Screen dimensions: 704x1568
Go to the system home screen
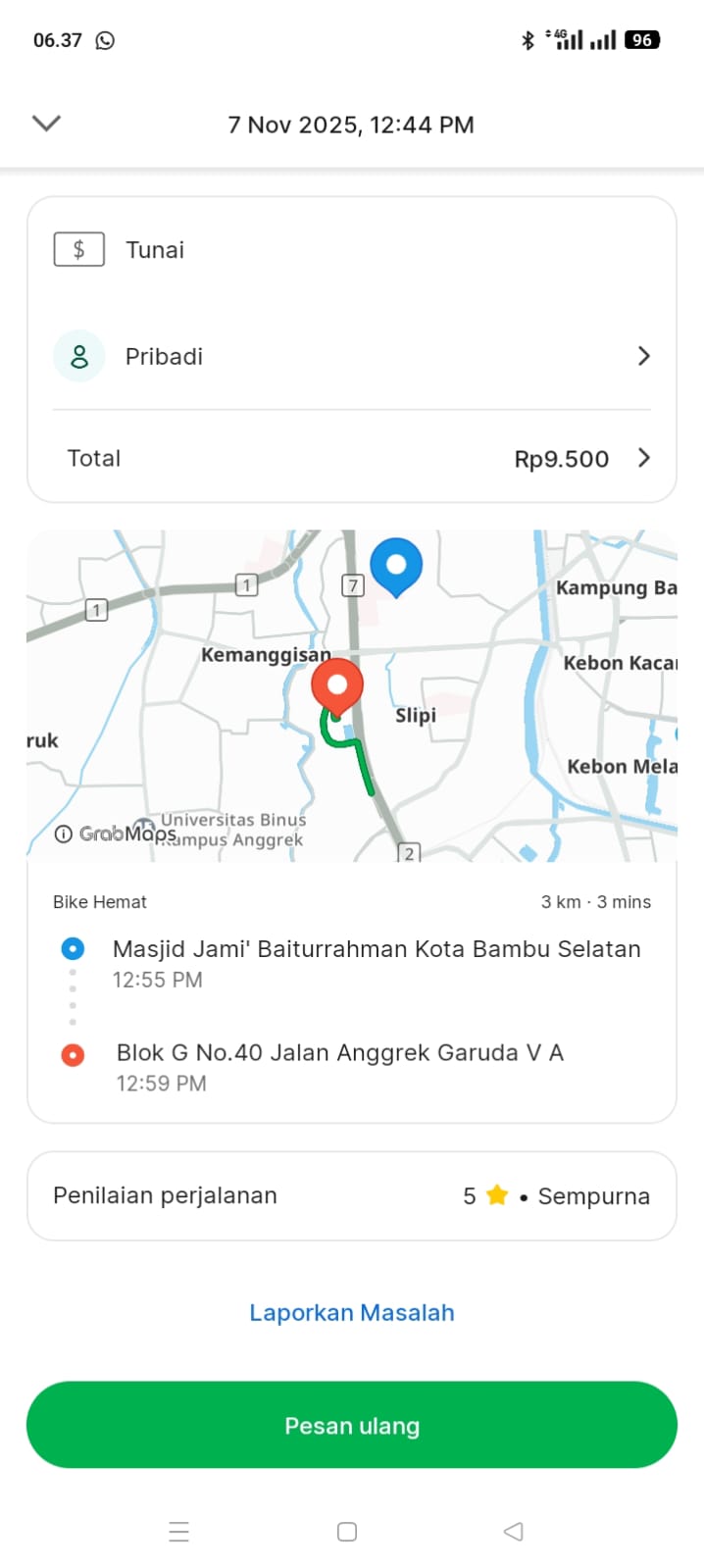coord(346,1531)
